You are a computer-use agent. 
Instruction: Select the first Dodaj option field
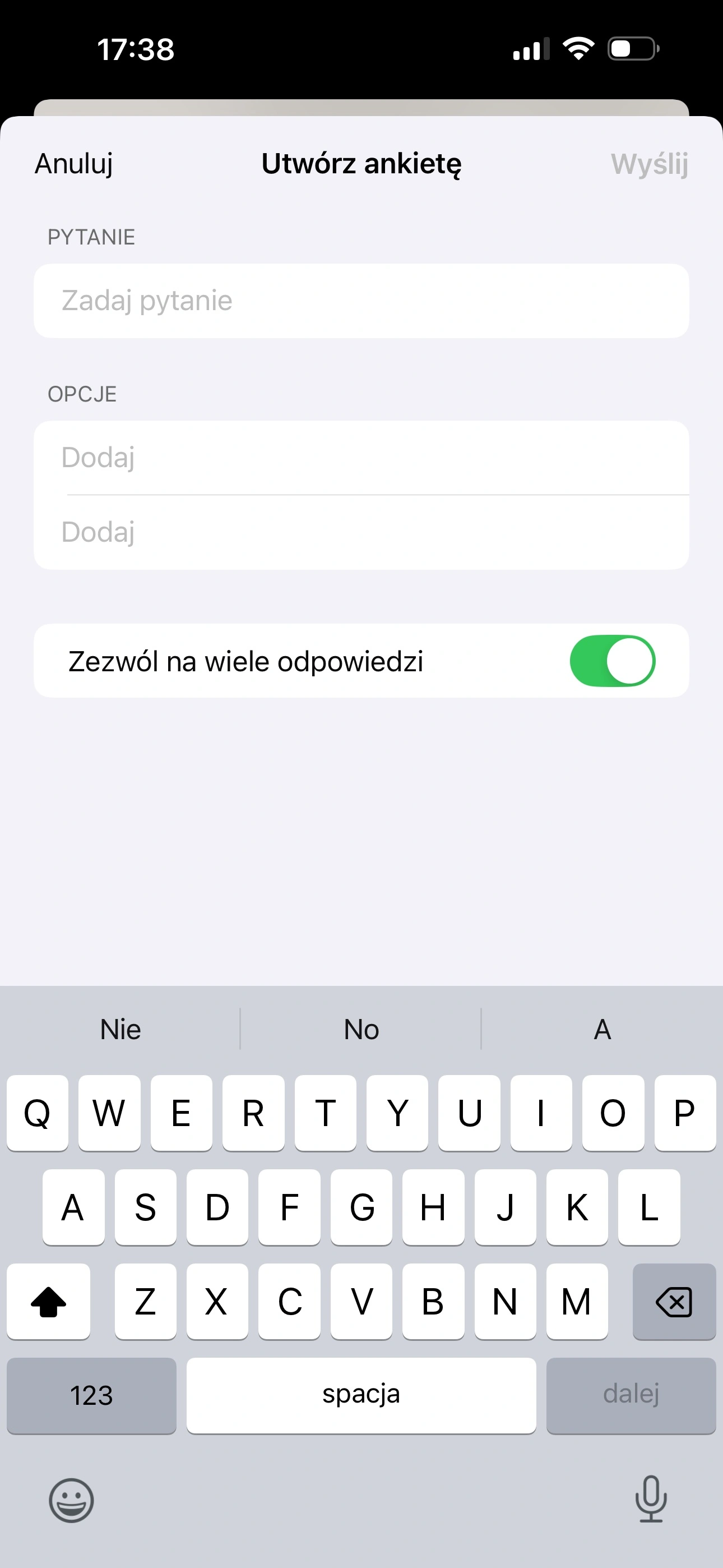[x=361, y=458]
